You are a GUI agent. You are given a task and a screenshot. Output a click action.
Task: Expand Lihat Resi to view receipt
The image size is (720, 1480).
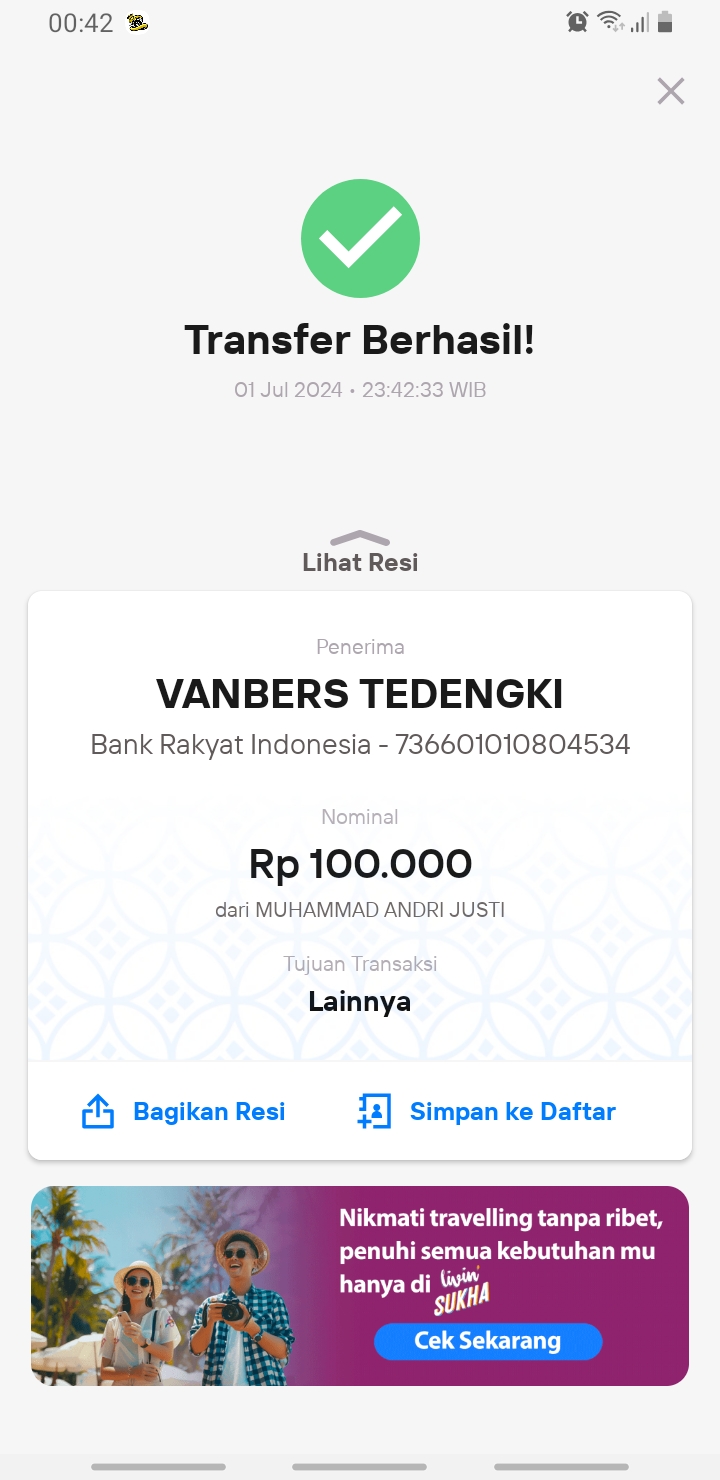[x=360, y=553]
